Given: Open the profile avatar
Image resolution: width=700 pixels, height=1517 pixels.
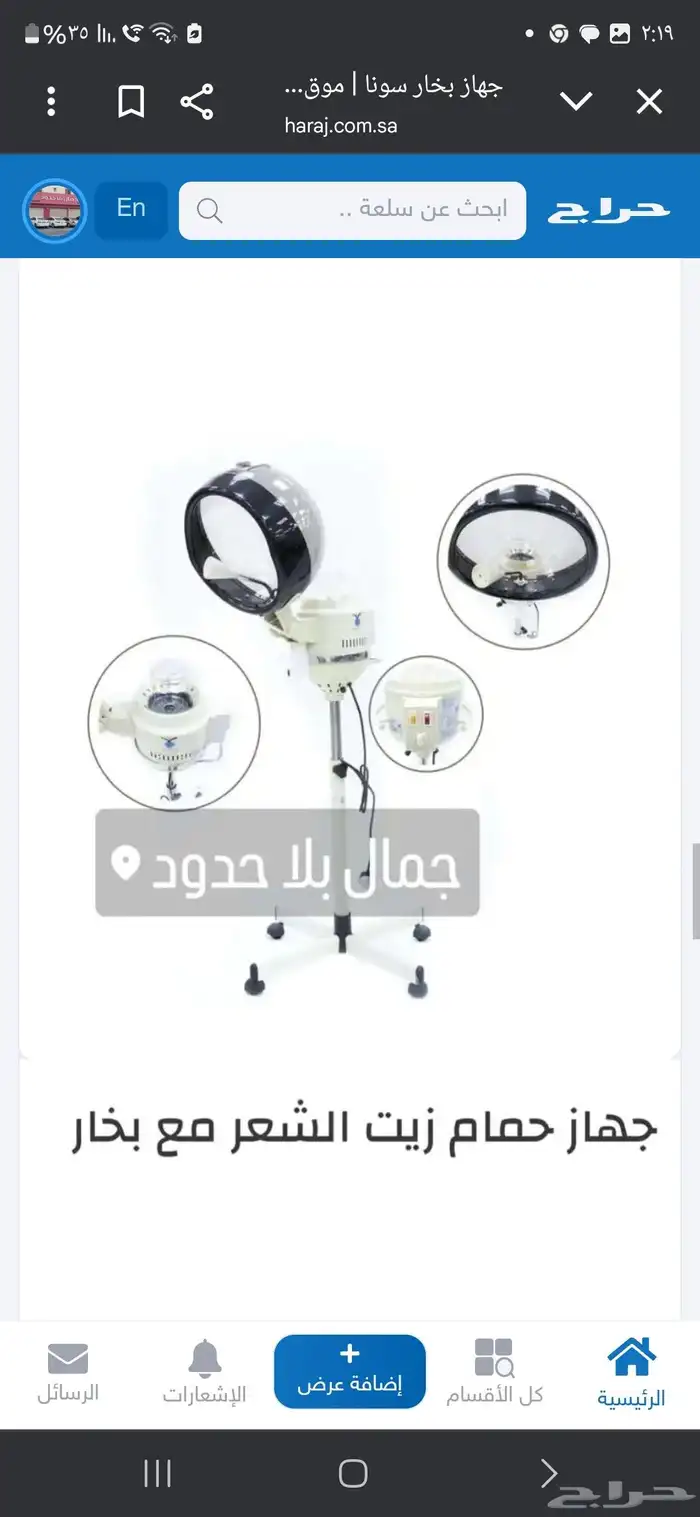Looking at the screenshot, I should pyautogui.click(x=55, y=210).
